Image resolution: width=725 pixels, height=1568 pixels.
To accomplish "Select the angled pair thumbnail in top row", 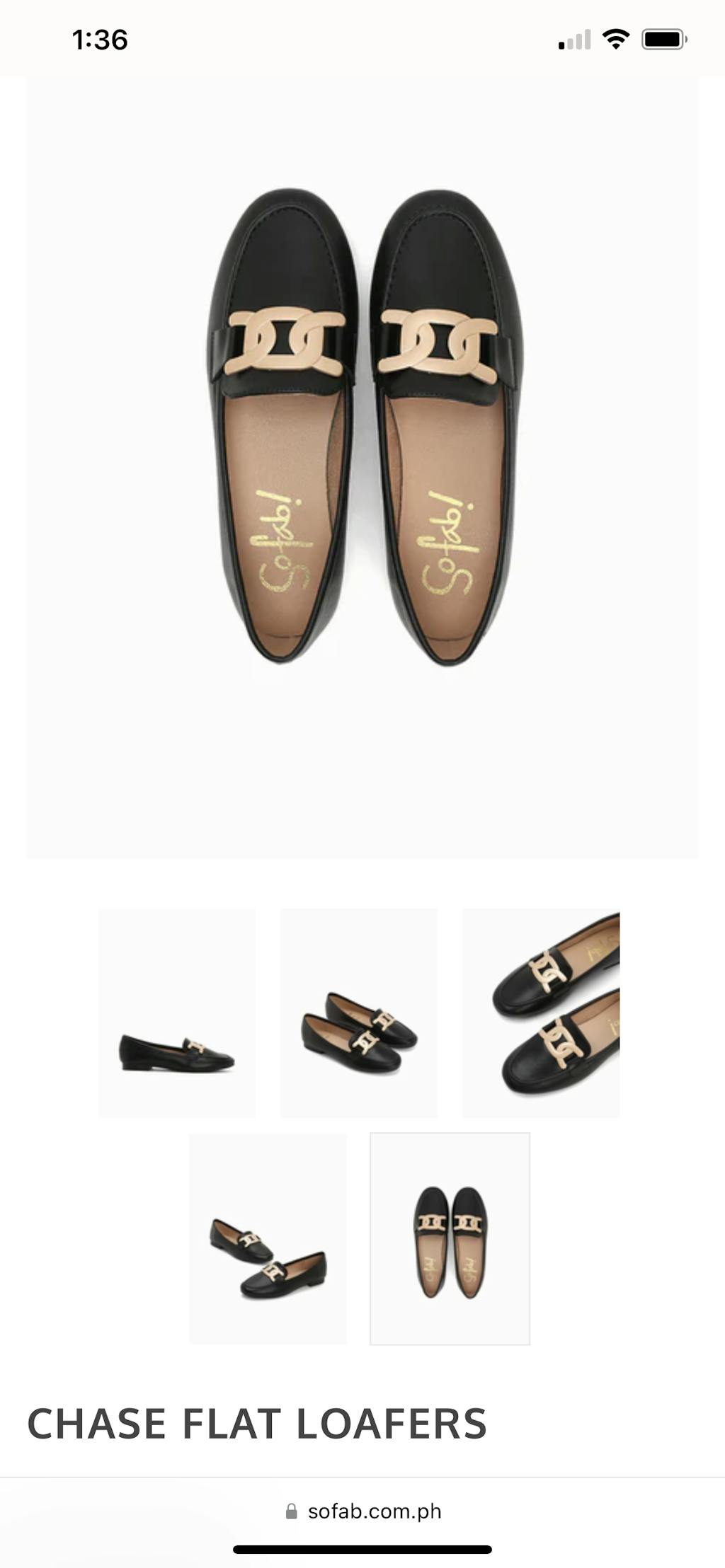I will coord(359,1013).
